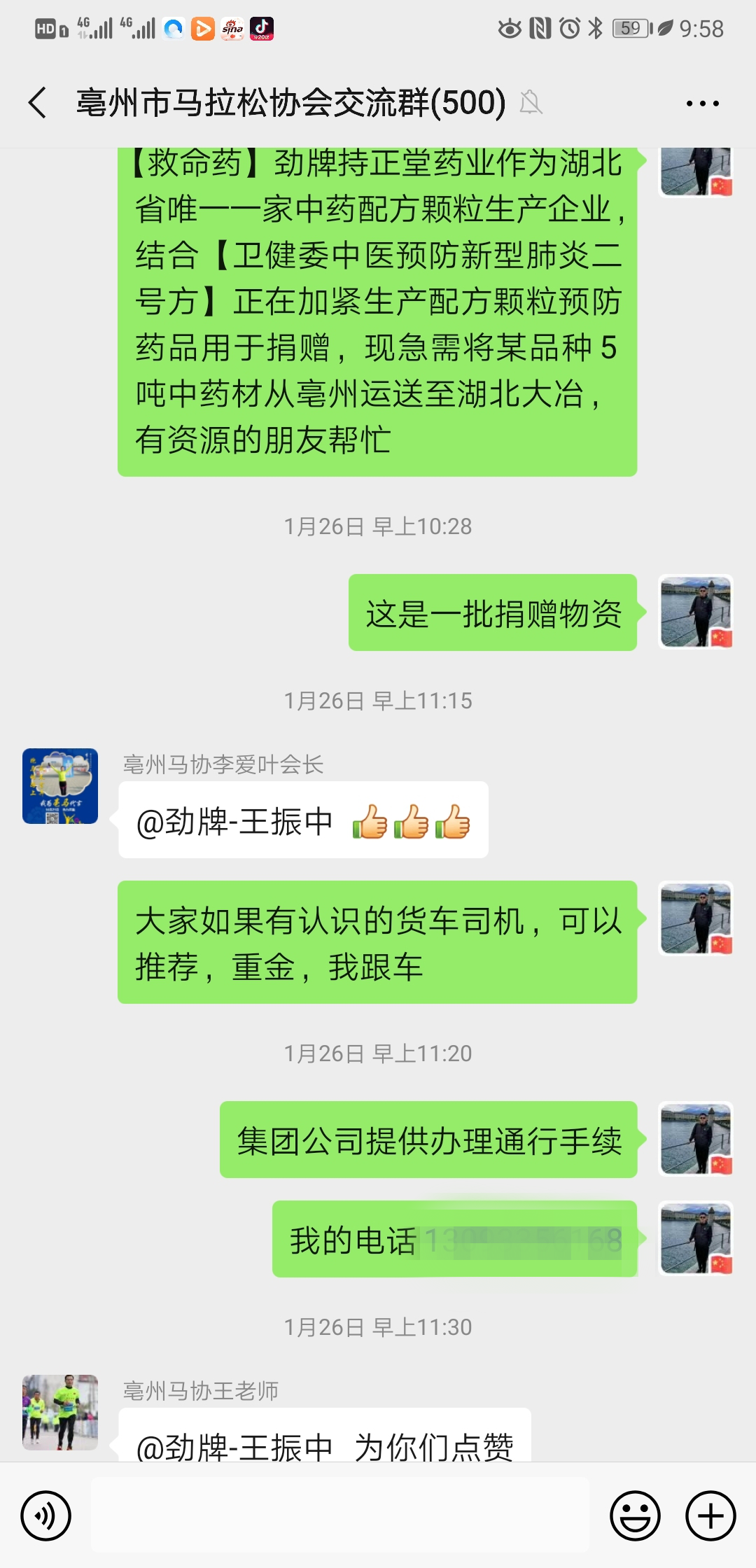Open the plus attachment menu
The width and height of the screenshot is (756, 1568).
point(710,1516)
